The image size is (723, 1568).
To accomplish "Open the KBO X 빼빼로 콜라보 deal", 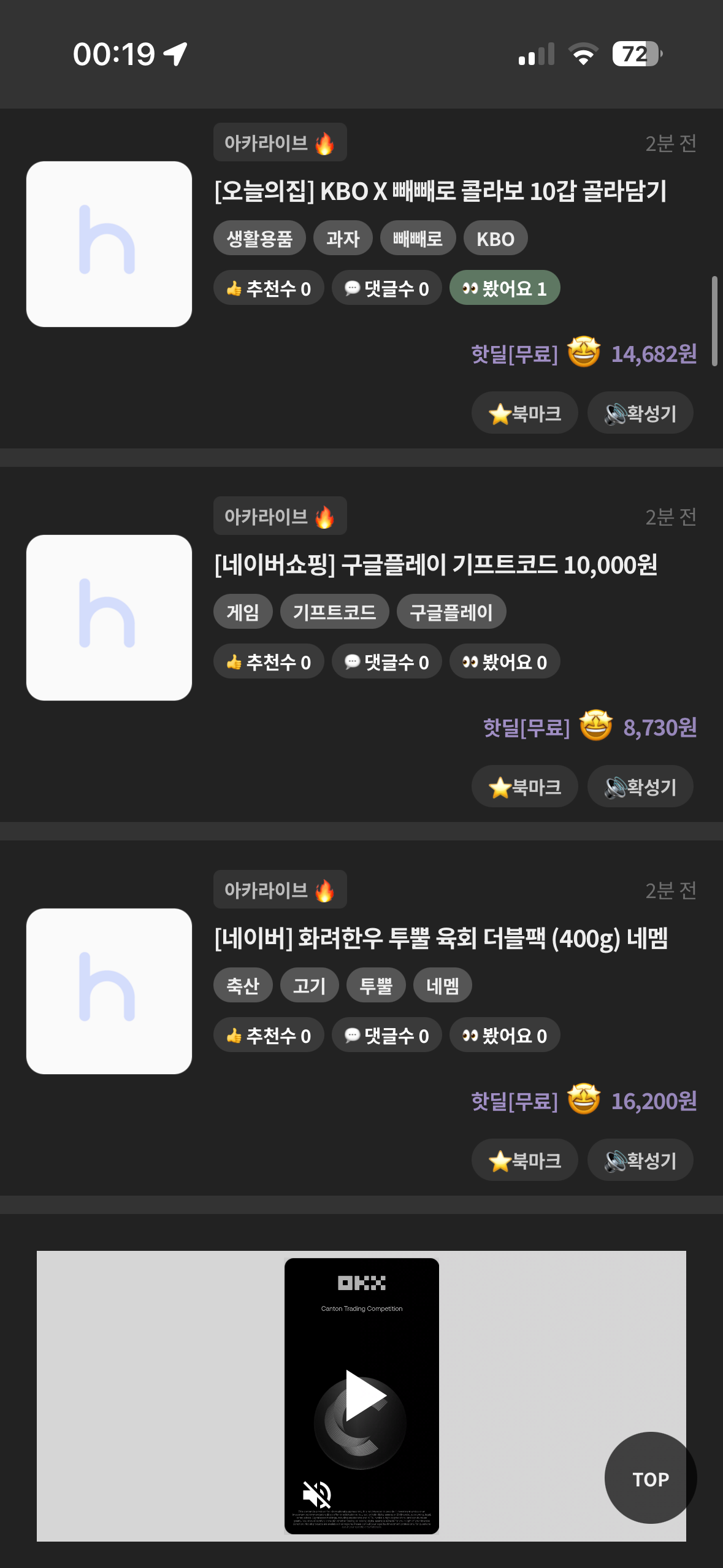I will pos(440,191).
